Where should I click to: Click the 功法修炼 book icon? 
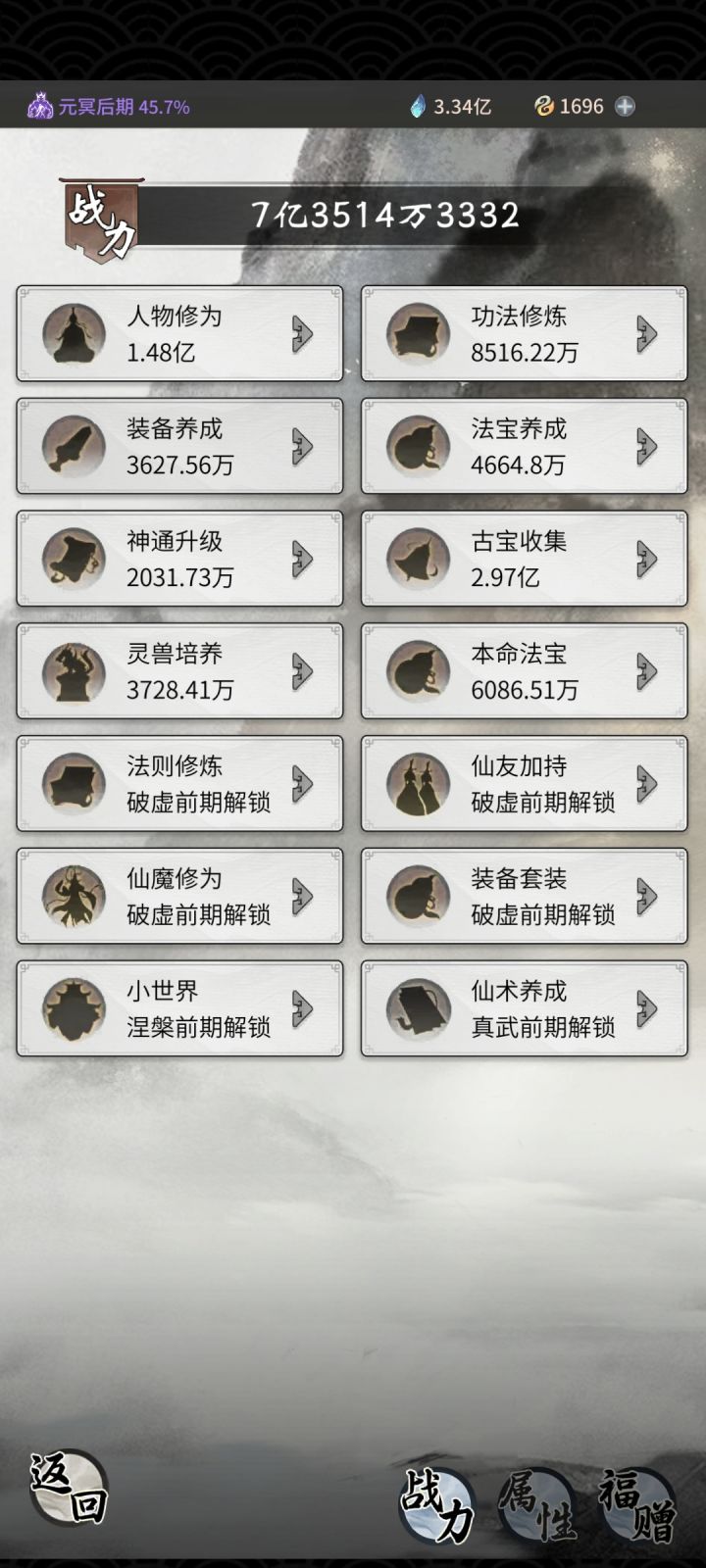pyautogui.click(x=420, y=333)
